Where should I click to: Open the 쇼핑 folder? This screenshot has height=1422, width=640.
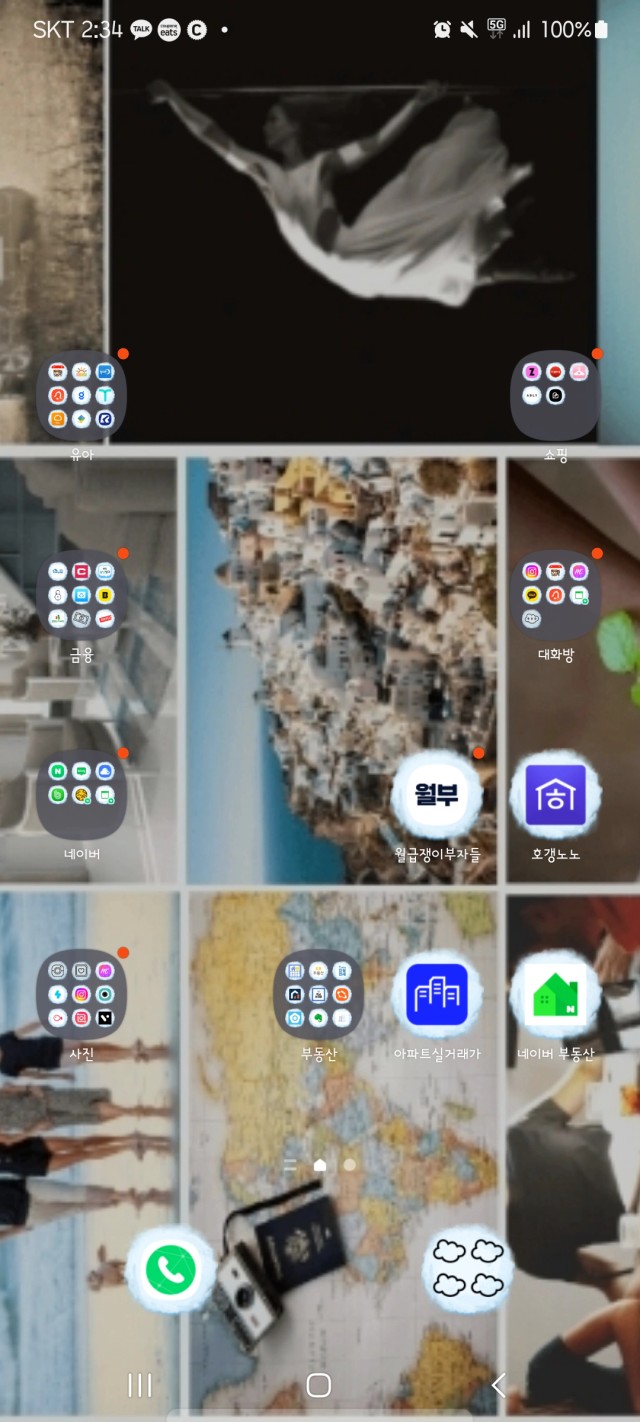pos(556,396)
